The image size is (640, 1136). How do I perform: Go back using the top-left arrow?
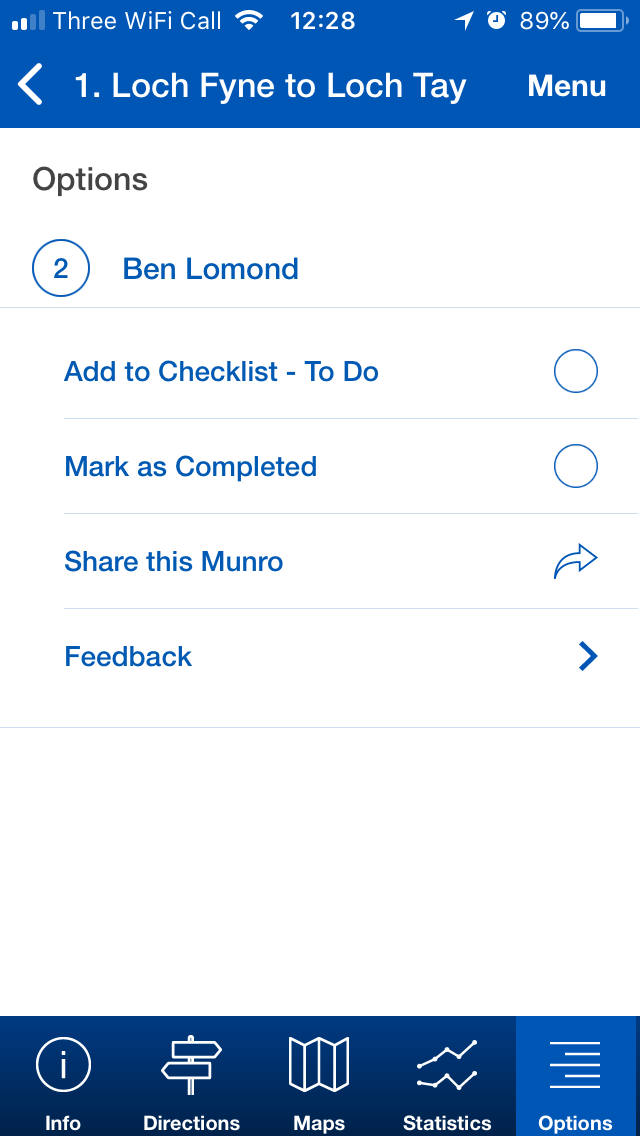click(30, 85)
